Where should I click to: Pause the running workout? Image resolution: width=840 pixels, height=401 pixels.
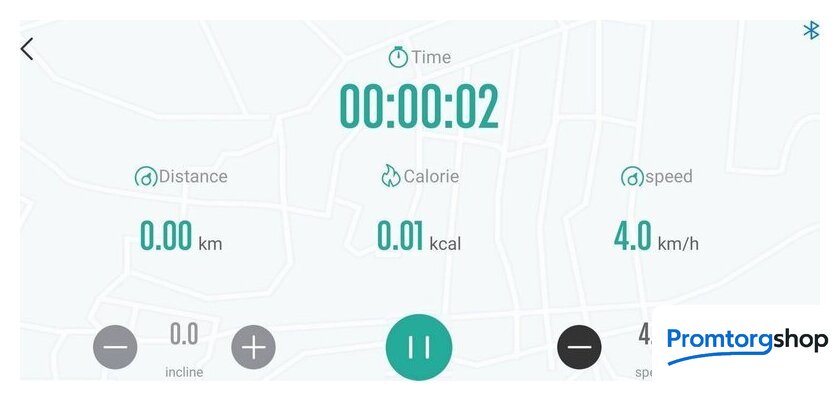point(419,347)
